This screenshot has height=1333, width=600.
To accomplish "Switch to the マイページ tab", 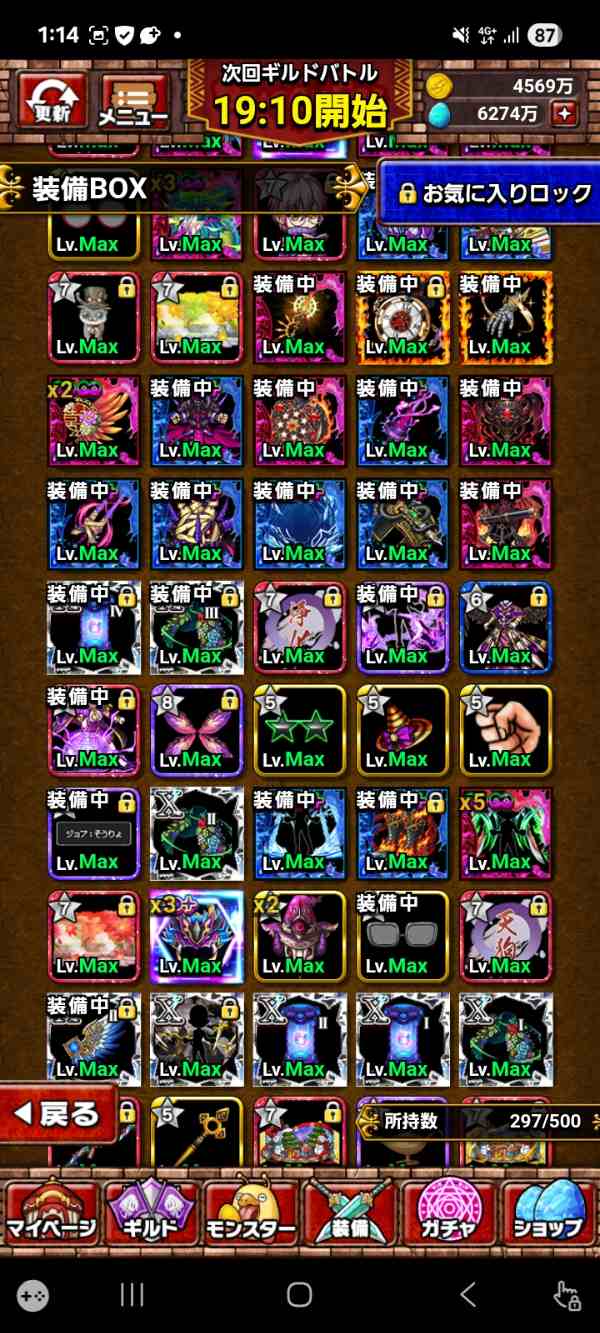I will click(x=52, y=1213).
